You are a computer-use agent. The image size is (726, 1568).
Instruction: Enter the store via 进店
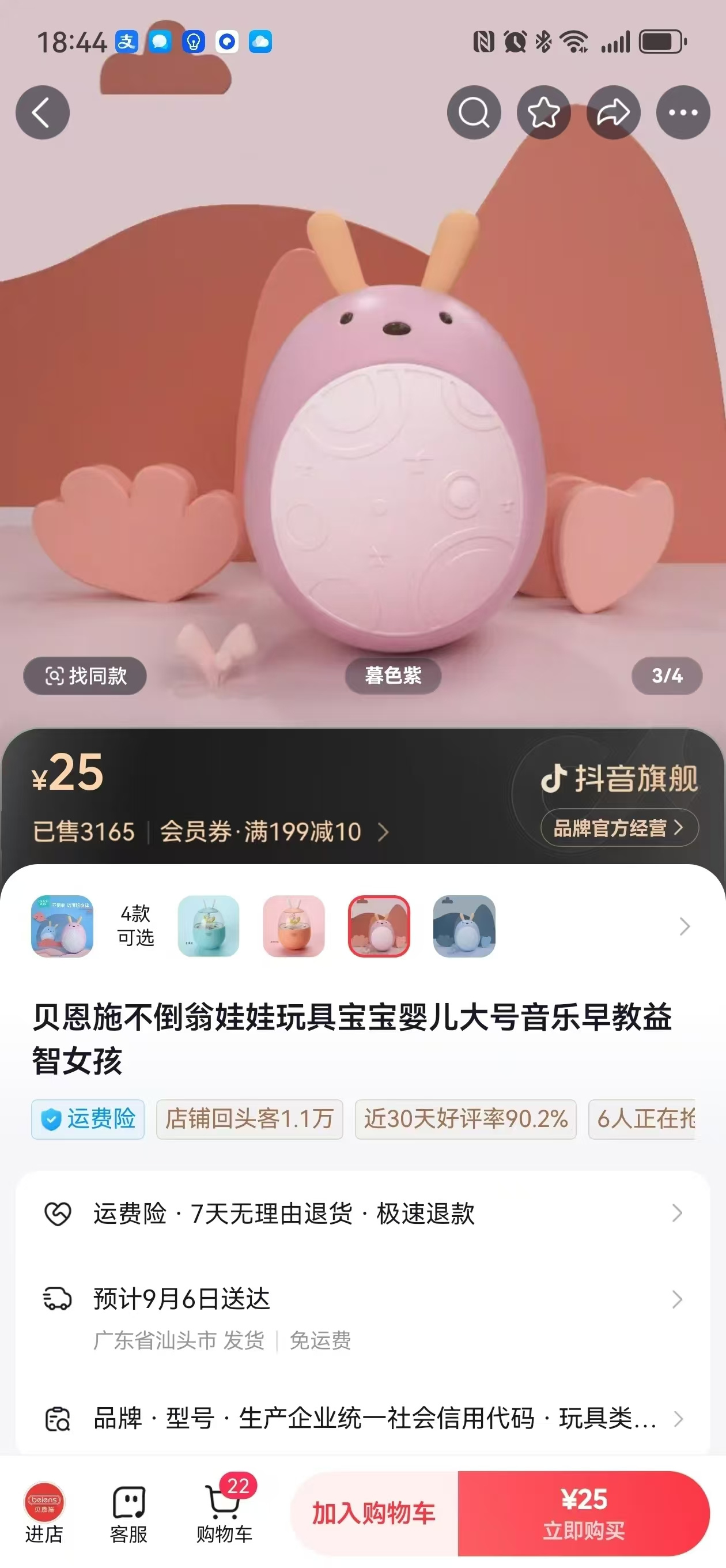(x=44, y=1512)
